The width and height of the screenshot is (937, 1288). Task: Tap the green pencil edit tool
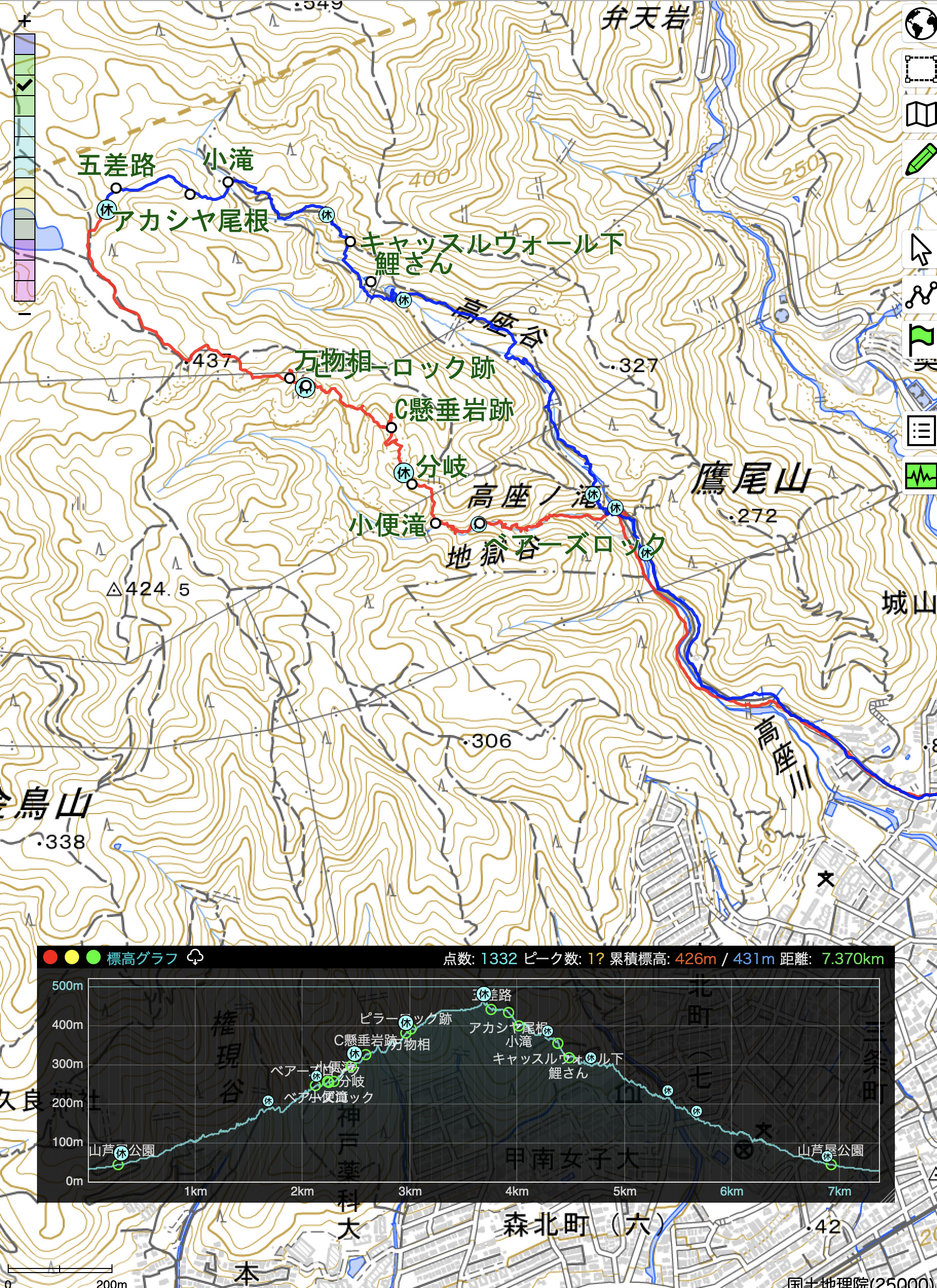tap(920, 160)
